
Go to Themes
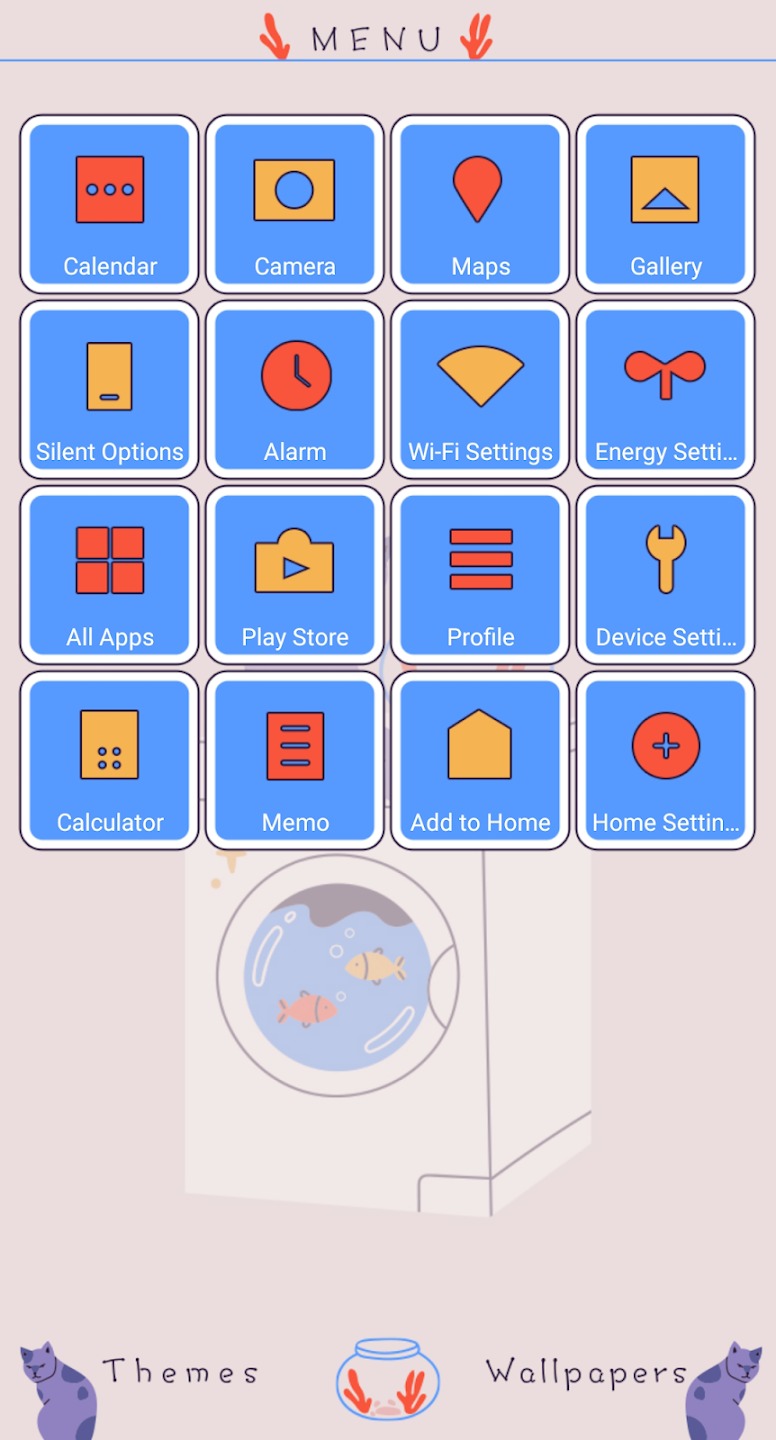[x=180, y=1371]
